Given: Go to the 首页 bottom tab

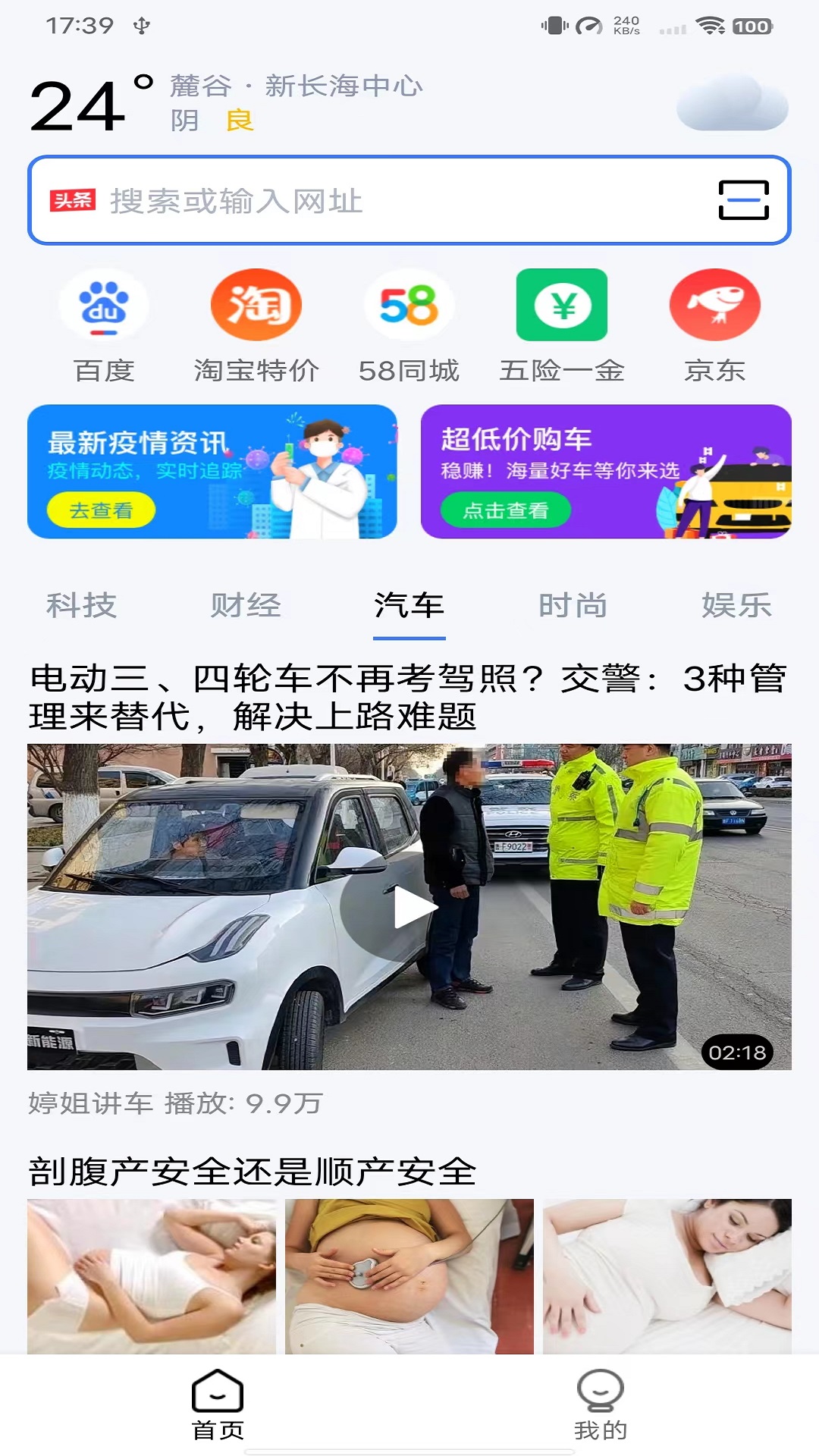Looking at the screenshot, I should pyautogui.click(x=218, y=1404).
